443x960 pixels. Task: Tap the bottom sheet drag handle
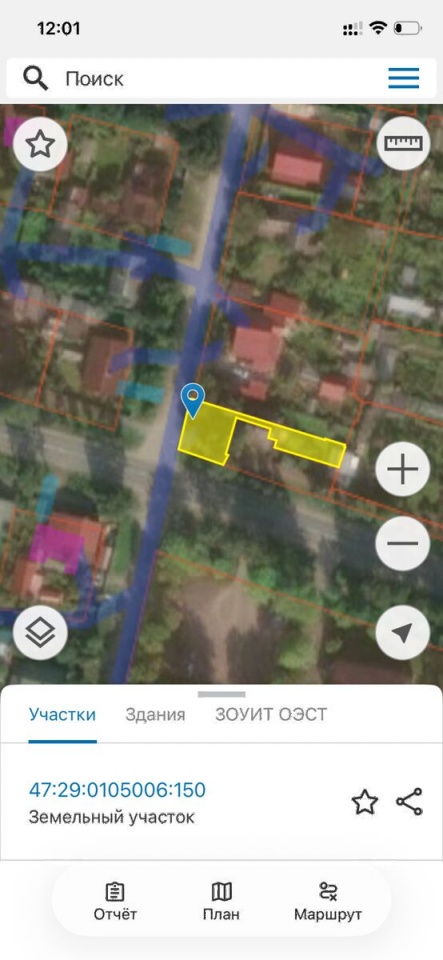tap(222, 694)
